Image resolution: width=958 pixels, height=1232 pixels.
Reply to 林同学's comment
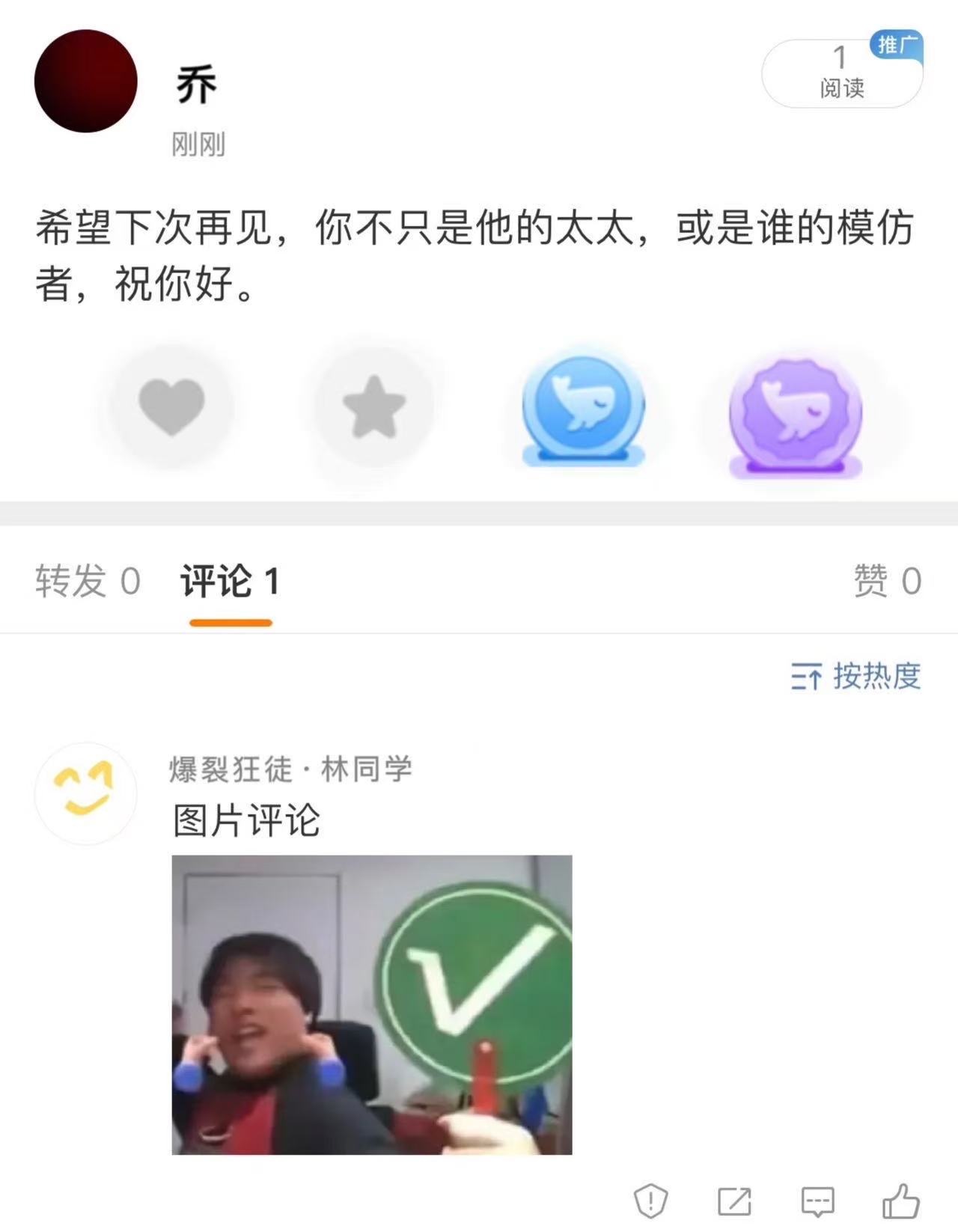click(817, 1201)
